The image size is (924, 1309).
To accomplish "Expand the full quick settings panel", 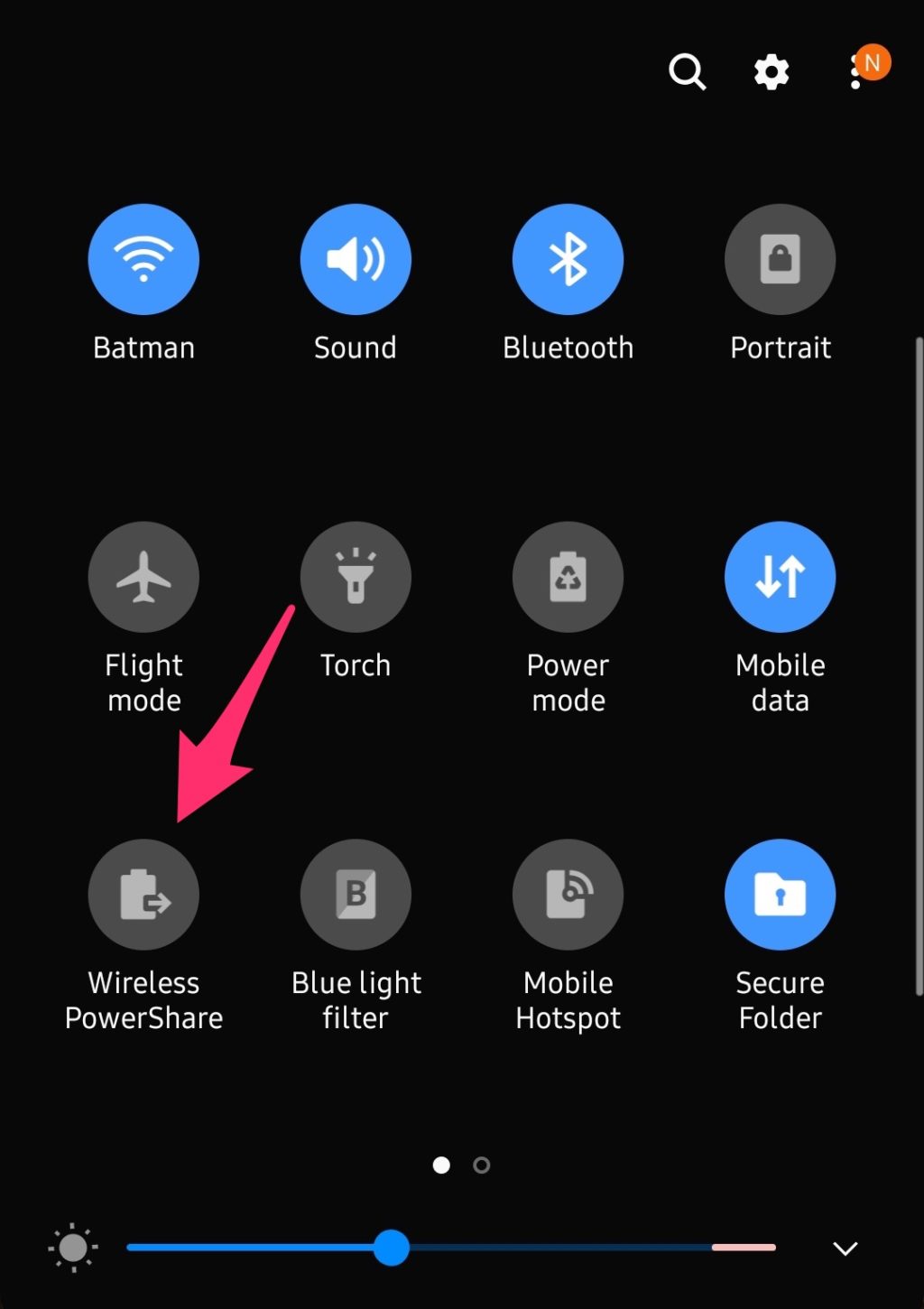I will point(845,1249).
